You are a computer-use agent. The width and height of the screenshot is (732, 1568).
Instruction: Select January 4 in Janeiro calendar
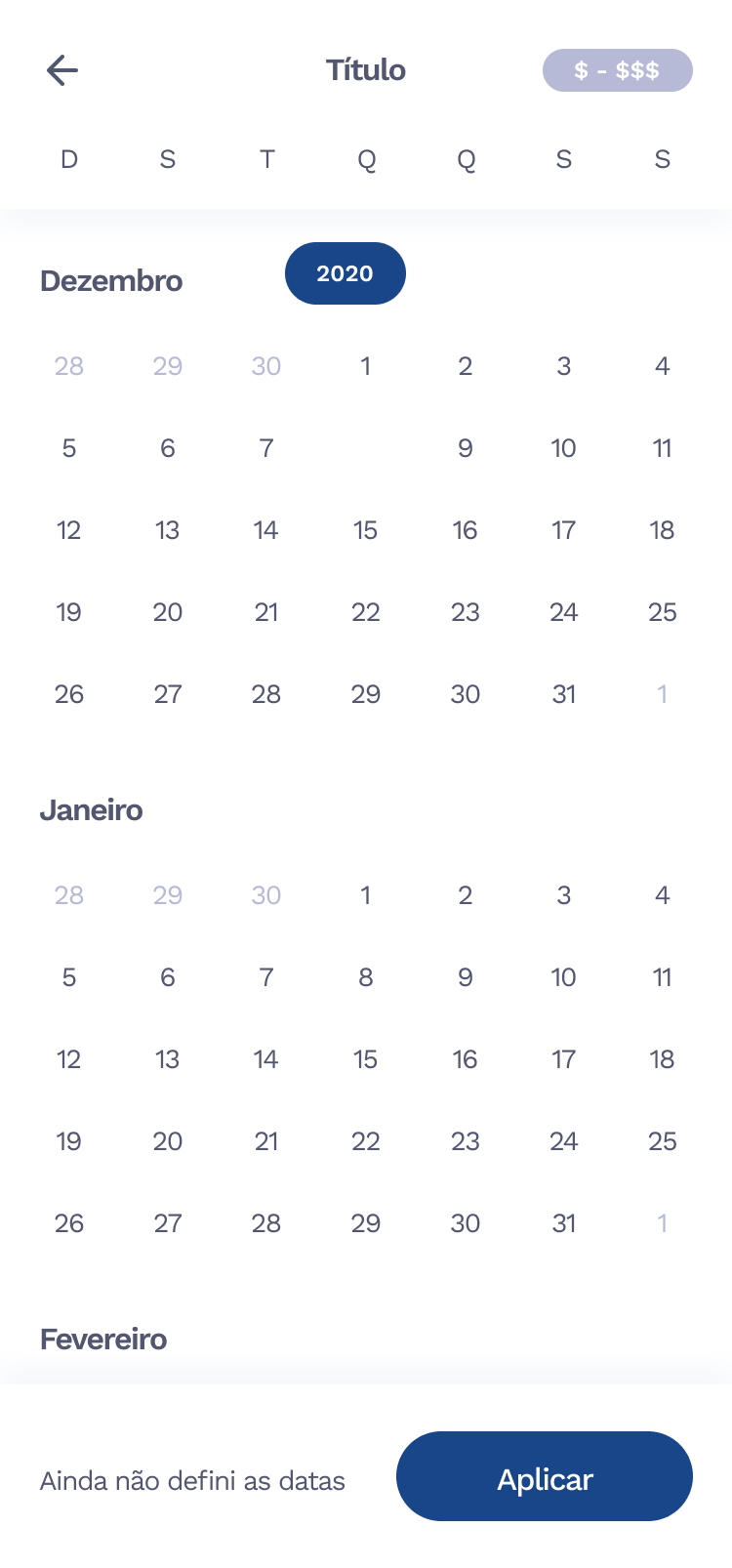tap(663, 895)
